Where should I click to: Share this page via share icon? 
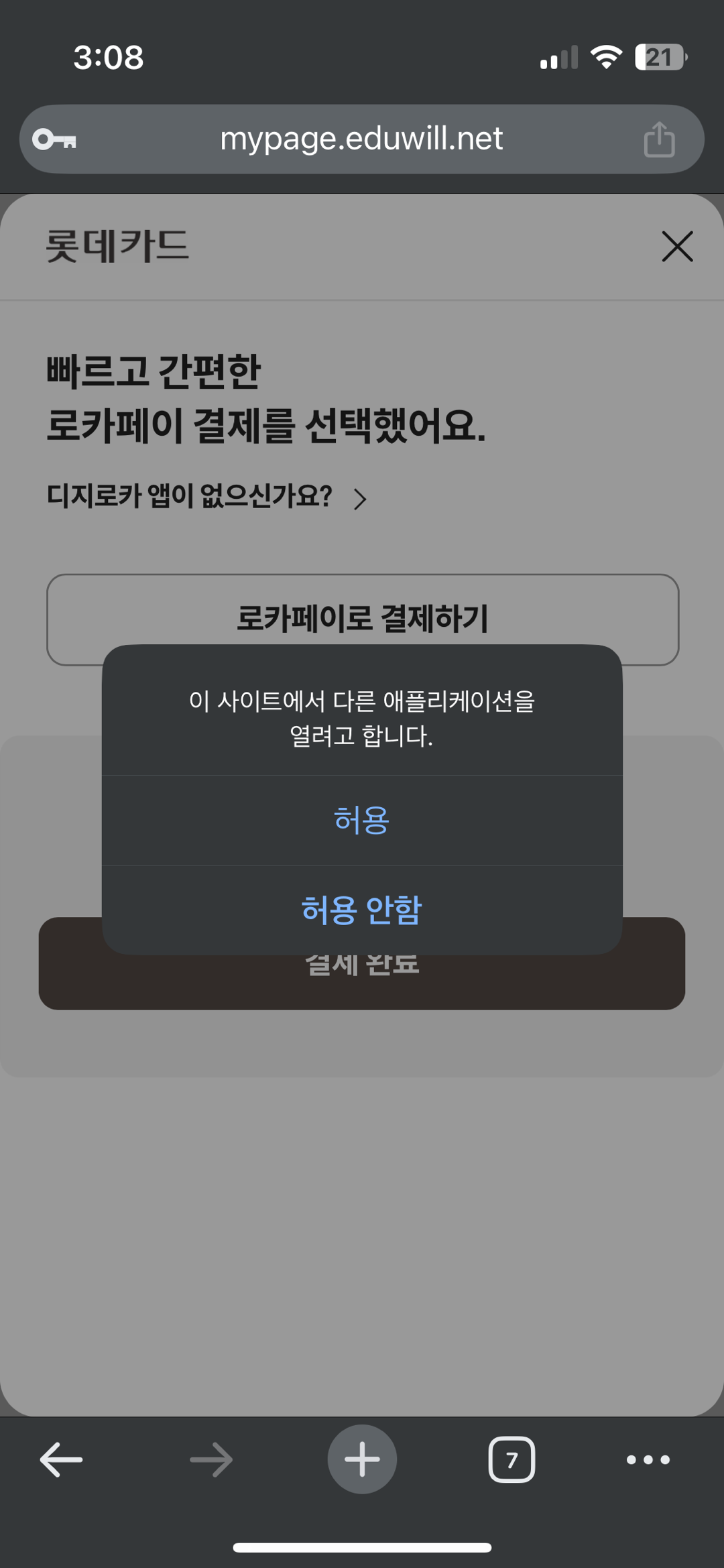point(659,139)
